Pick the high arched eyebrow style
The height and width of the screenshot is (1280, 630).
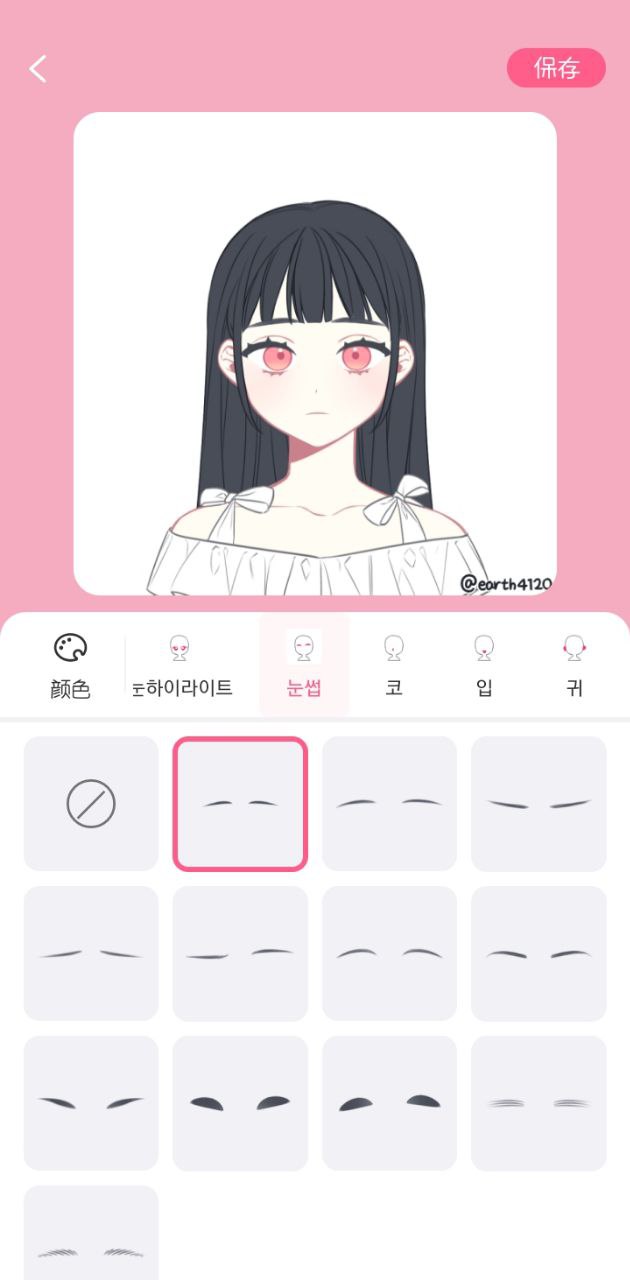click(x=389, y=953)
